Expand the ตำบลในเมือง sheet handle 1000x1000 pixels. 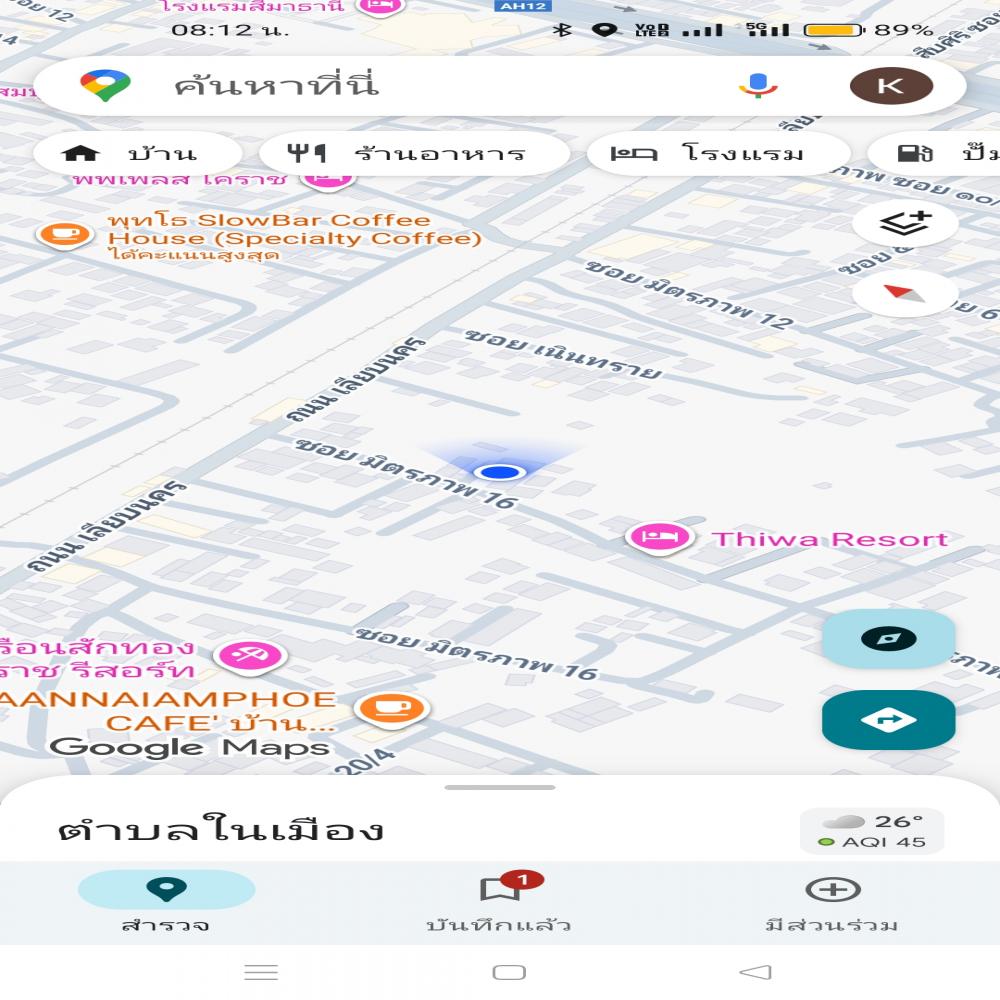(x=500, y=788)
